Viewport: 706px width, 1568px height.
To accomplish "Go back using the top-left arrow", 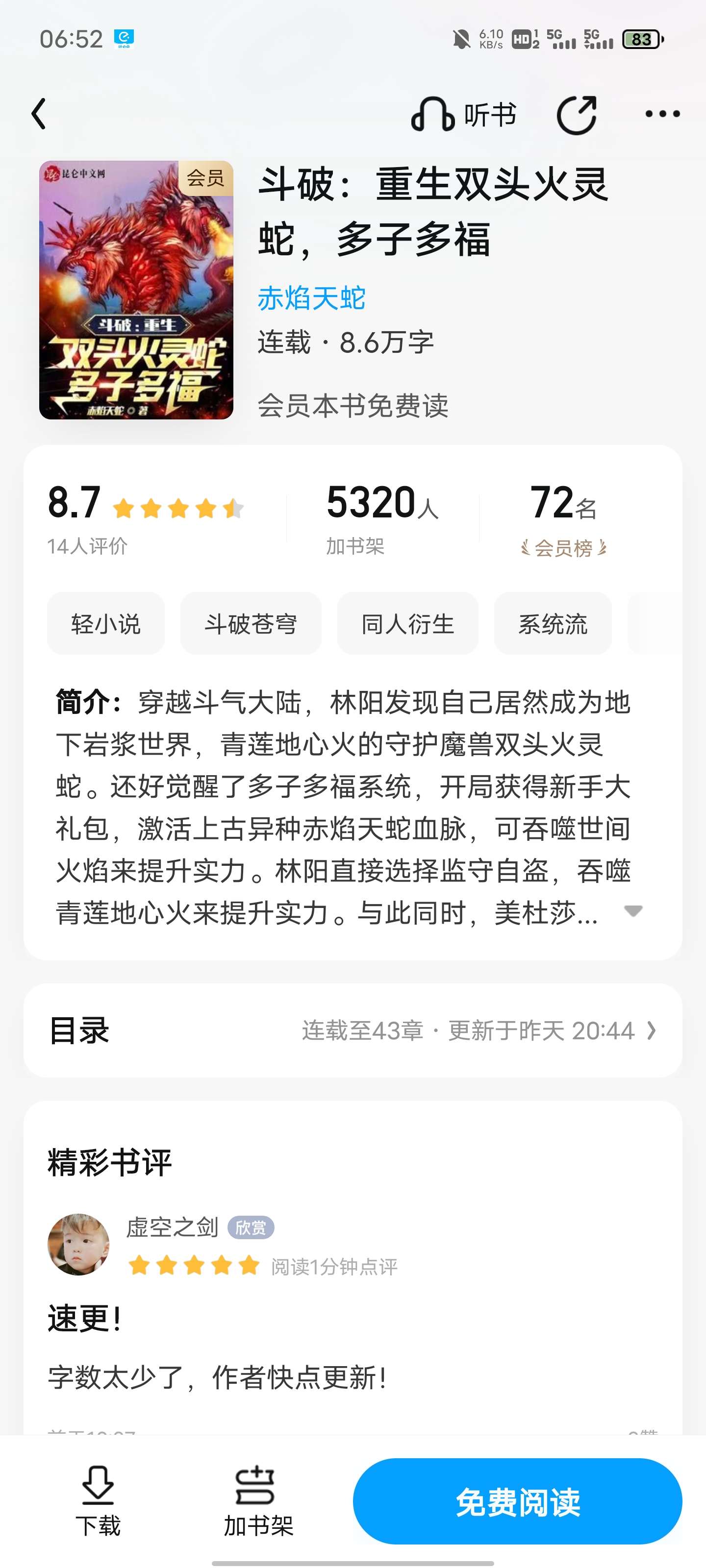I will tap(39, 114).
